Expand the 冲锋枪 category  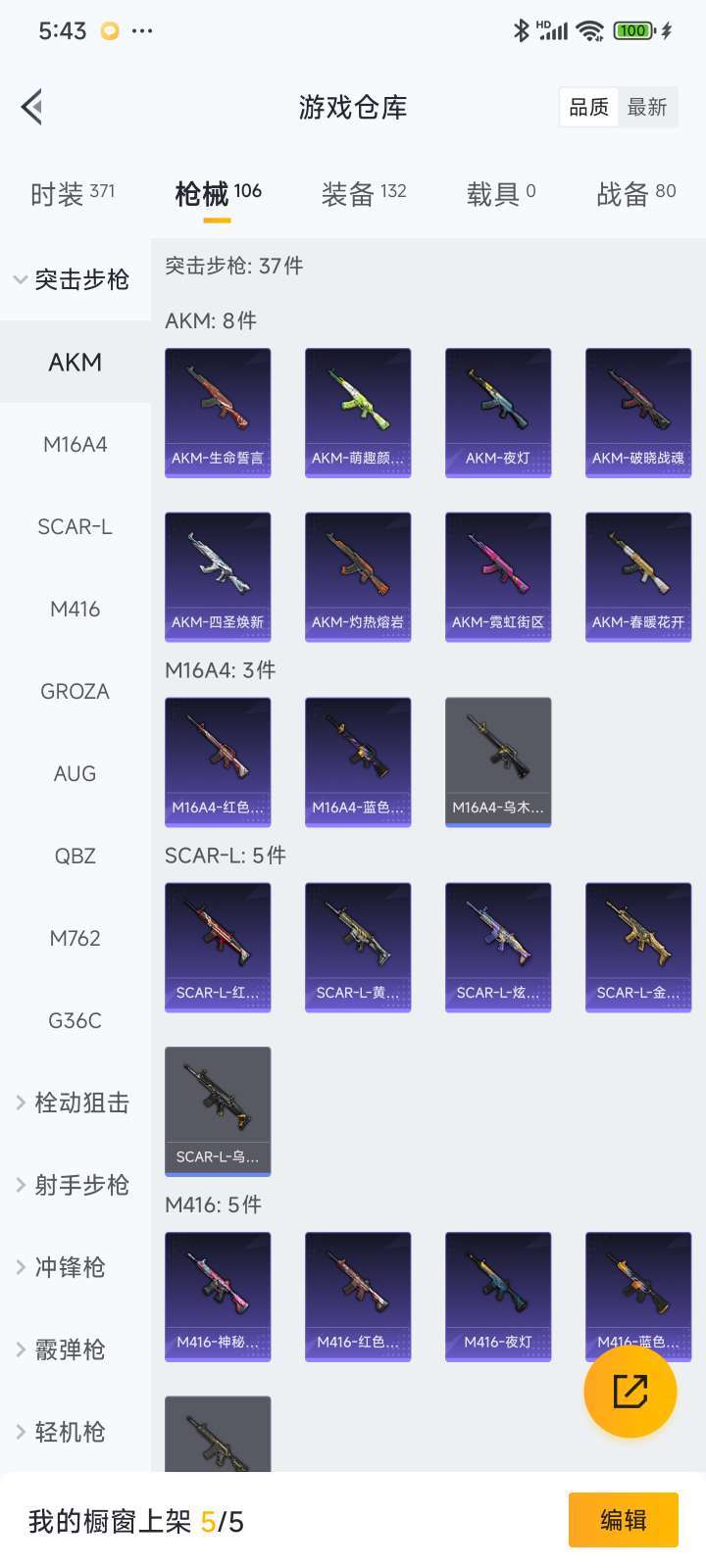click(69, 1267)
